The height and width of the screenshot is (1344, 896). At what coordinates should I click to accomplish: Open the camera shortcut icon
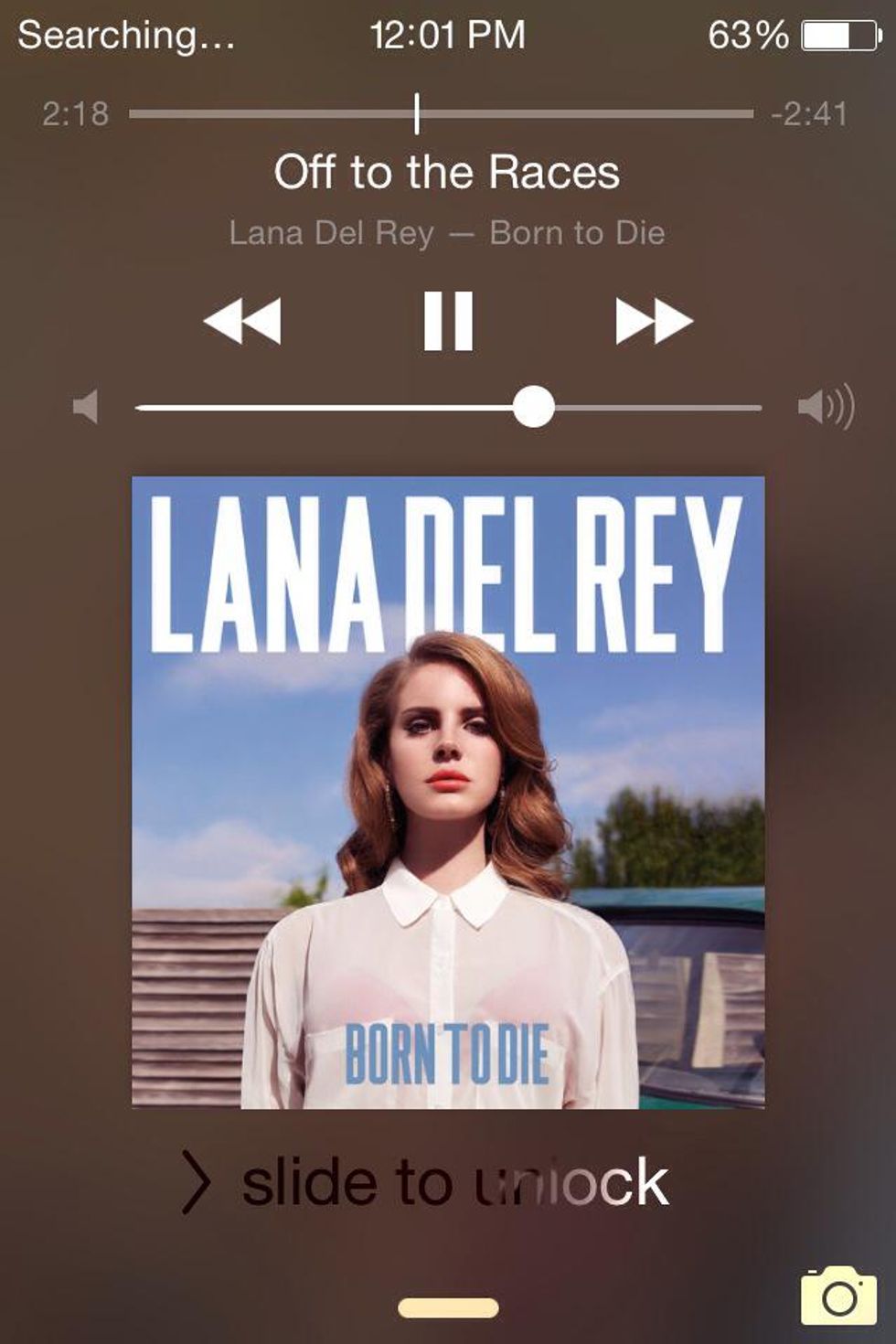tap(839, 1296)
